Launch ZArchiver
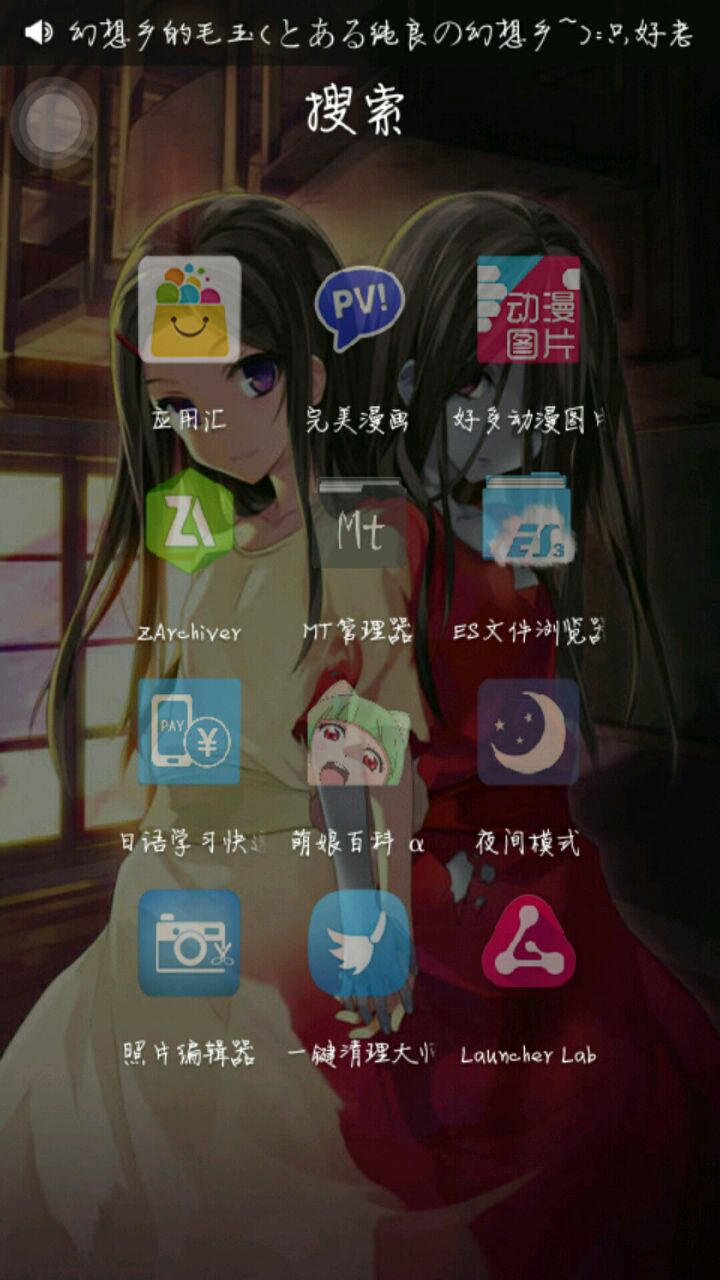 click(189, 521)
